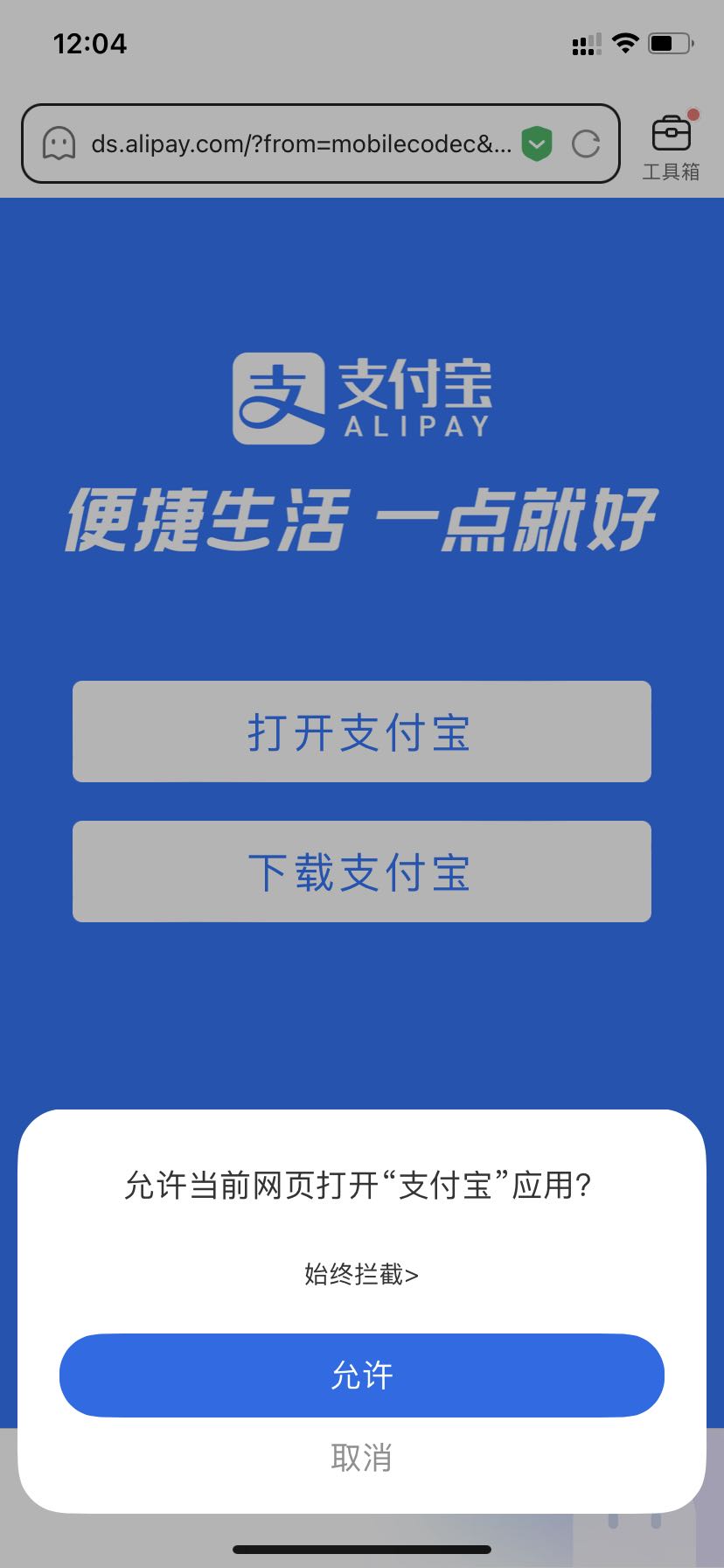
Task: Select 始终拦截 to always block
Action: (361, 1274)
